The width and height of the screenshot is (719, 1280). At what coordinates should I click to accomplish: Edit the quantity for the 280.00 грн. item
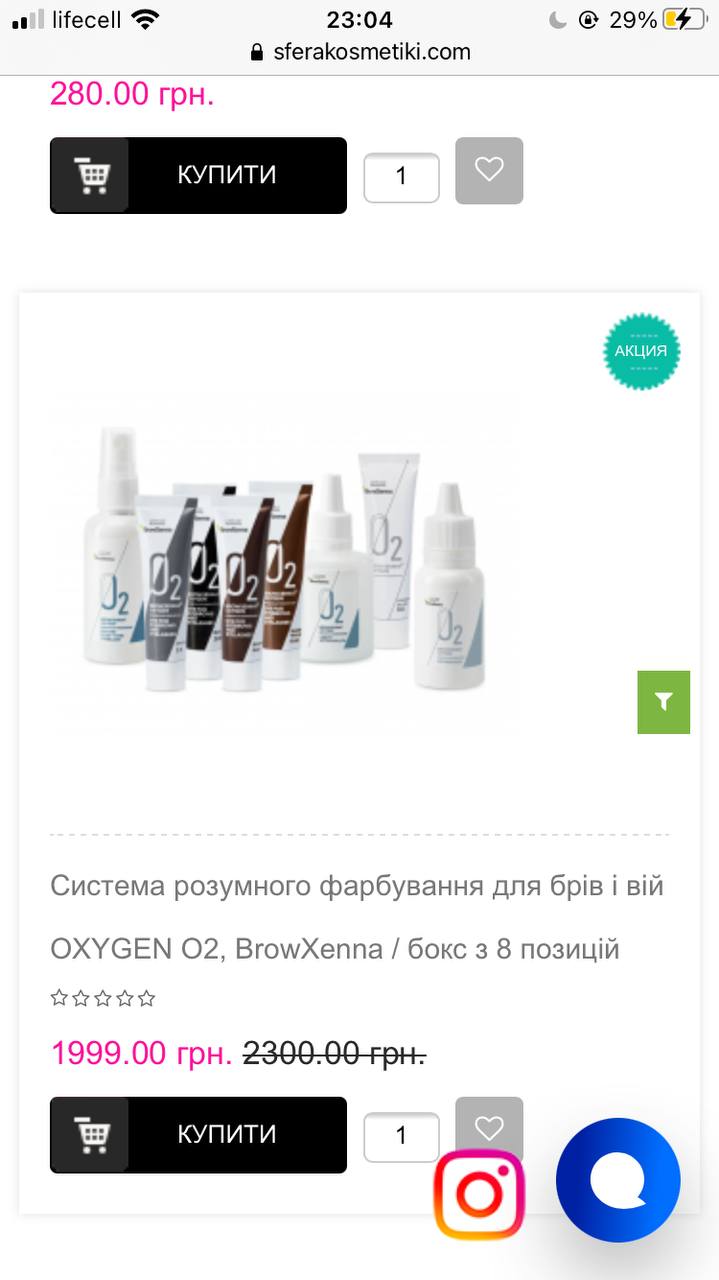pyautogui.click(x=401, y=177)
